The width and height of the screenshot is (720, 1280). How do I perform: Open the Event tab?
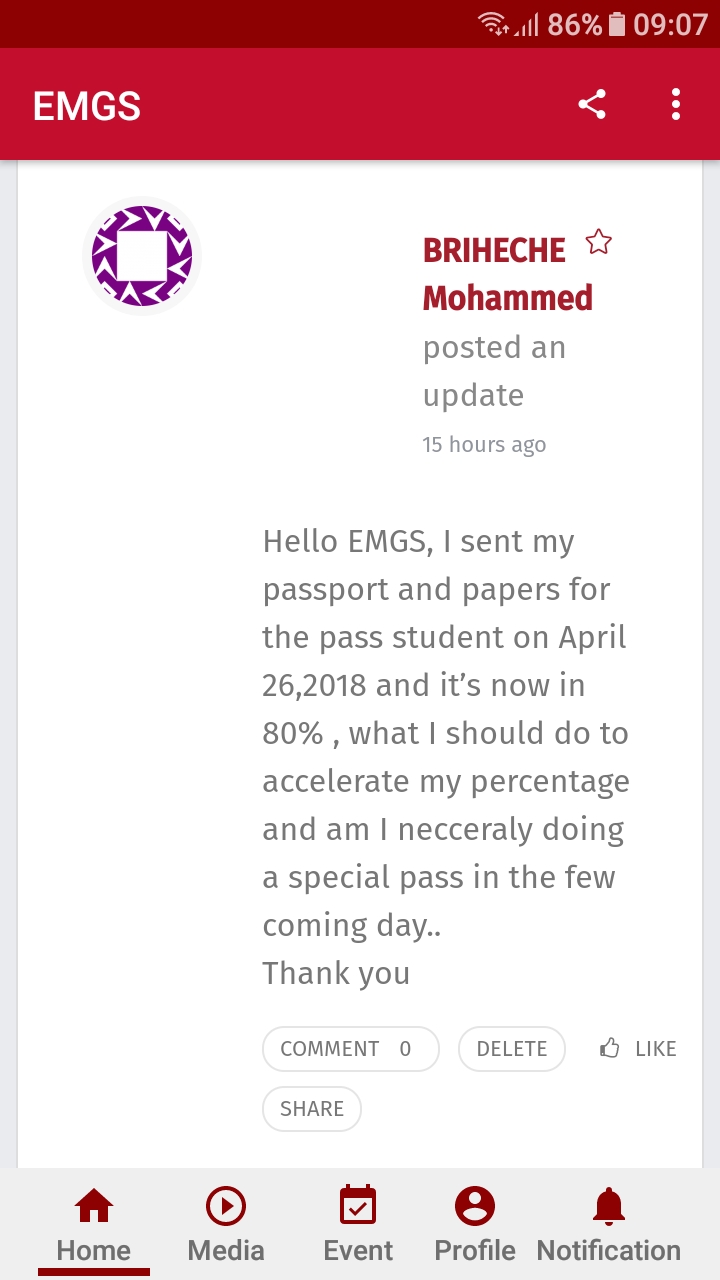pos(358,1225)
